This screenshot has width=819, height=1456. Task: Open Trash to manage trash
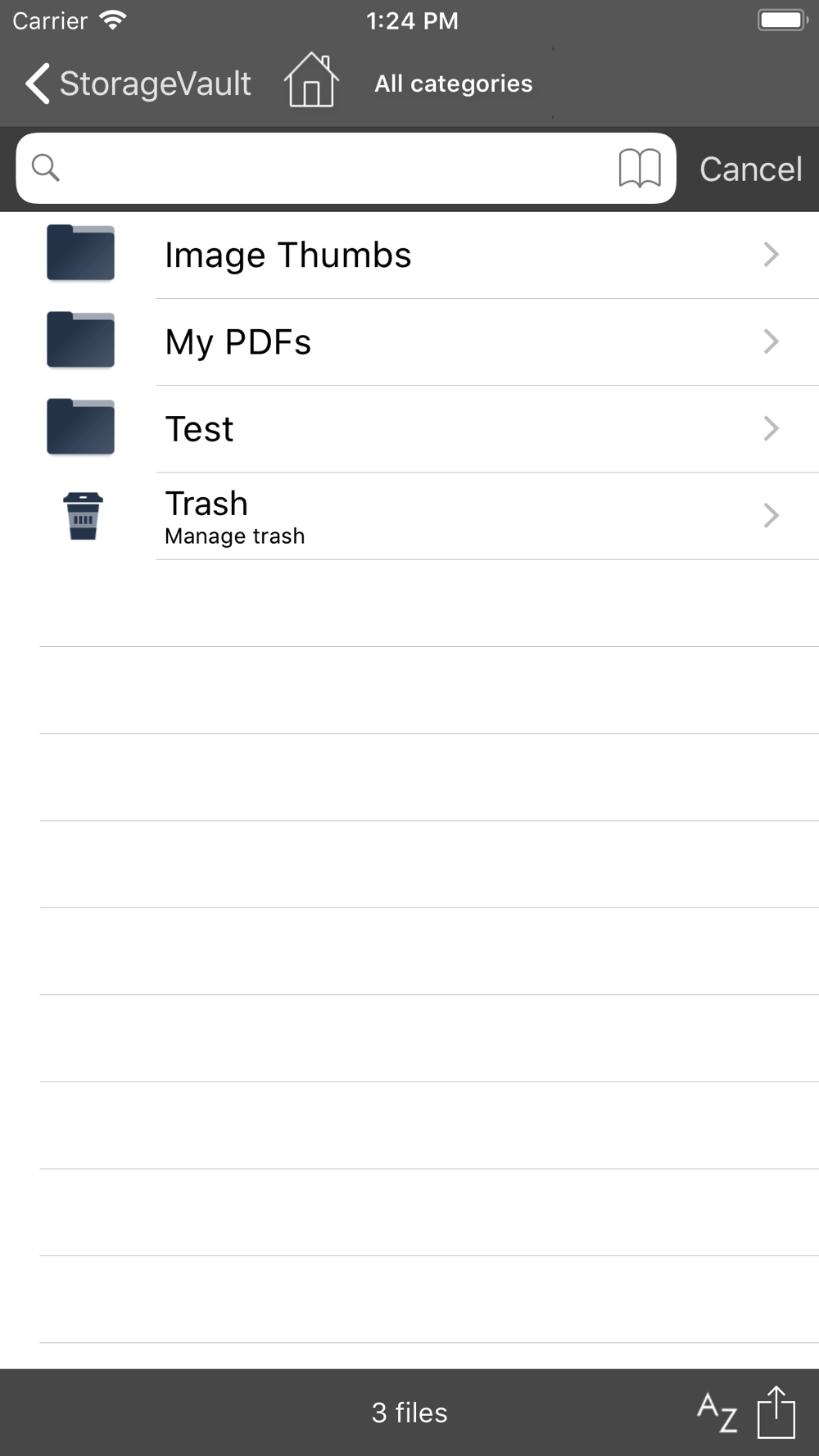(x=409, y=516)
